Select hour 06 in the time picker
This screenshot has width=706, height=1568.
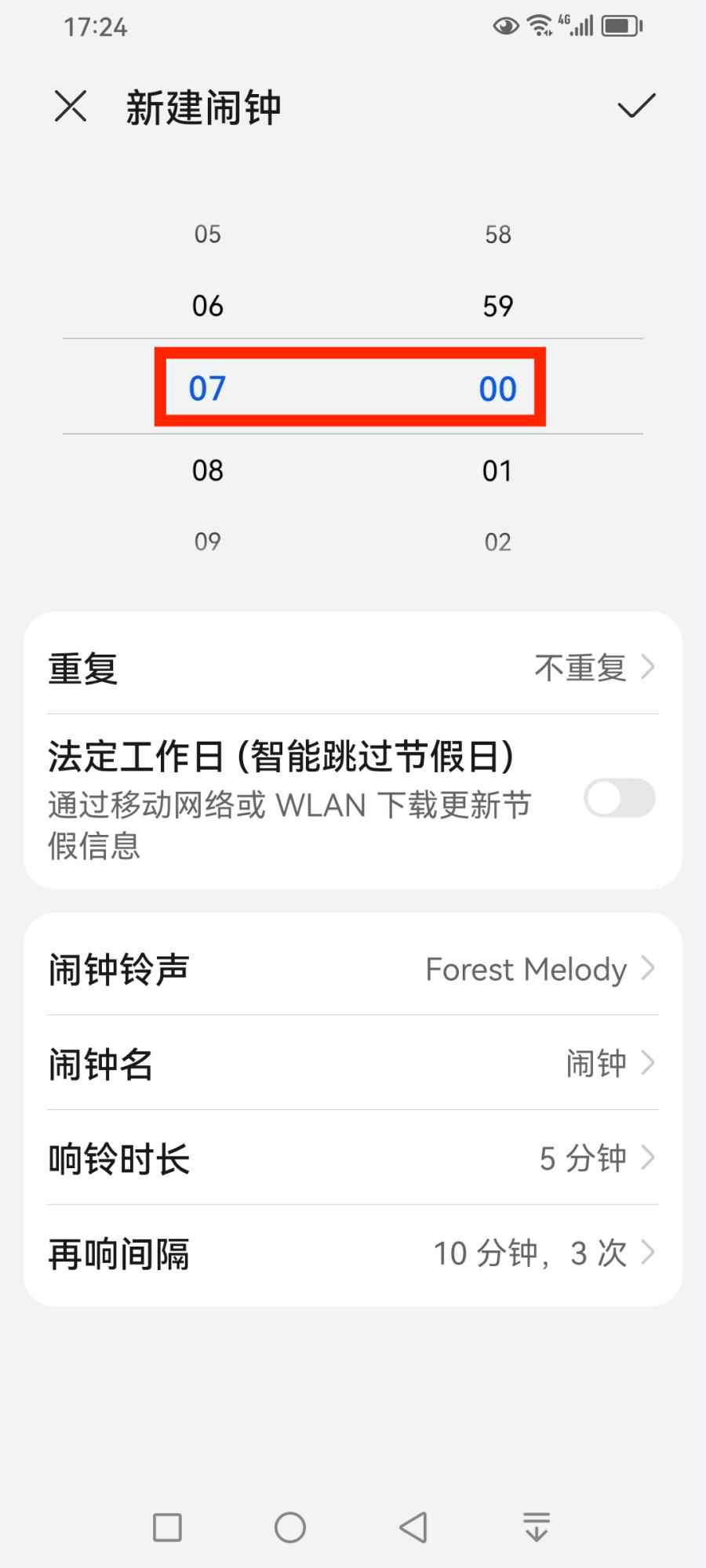(208, 306)
